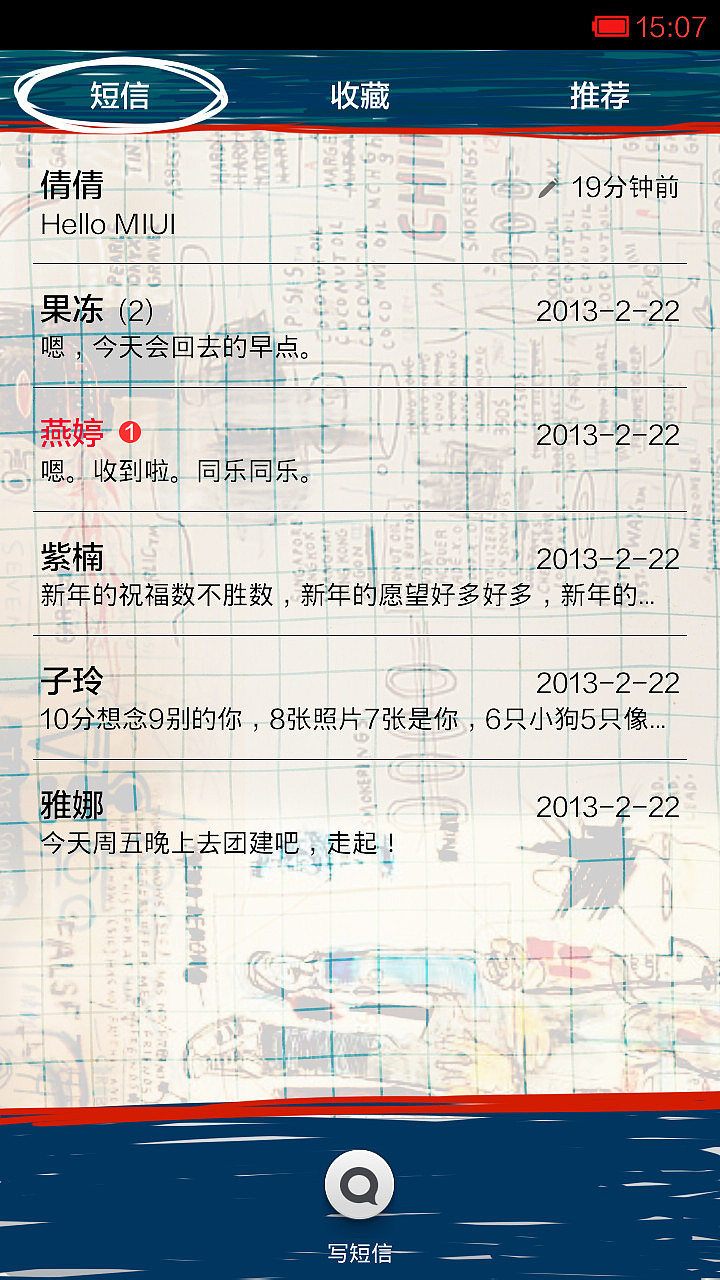
Task: Open 雅娜's message about 团建
Action: pyautogui.click(x=360, y=822)
